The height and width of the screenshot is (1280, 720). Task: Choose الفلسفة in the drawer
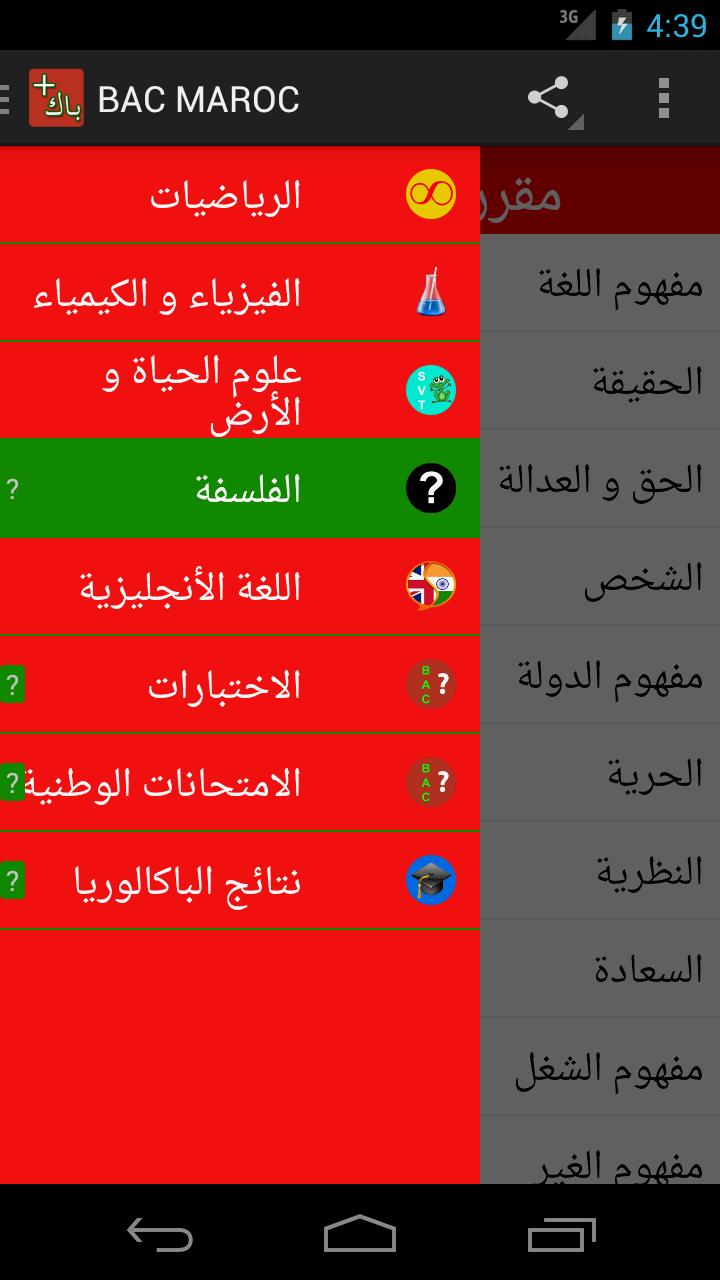pos(240,488)
